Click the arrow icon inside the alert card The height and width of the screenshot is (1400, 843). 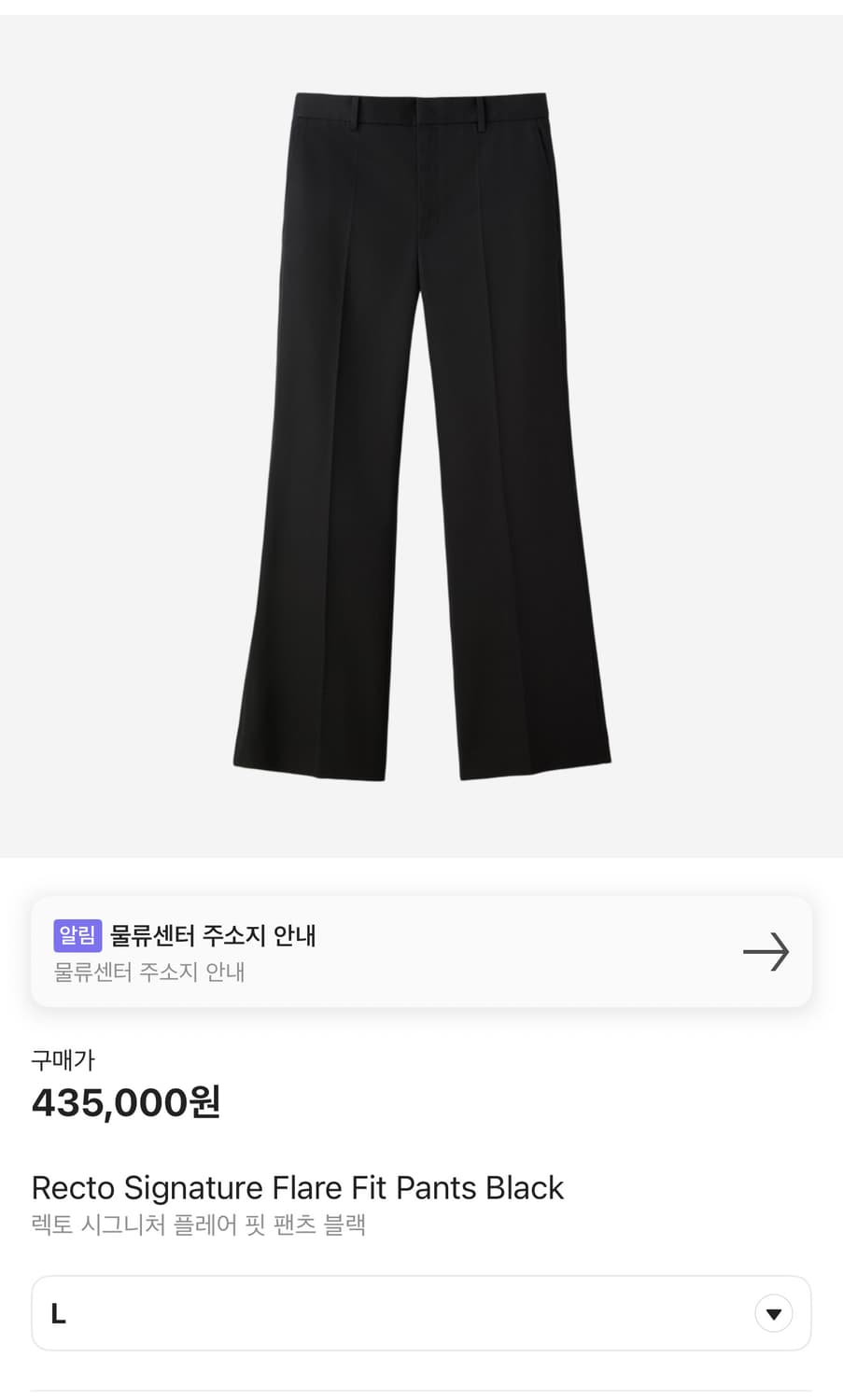[x=766, y=951]
